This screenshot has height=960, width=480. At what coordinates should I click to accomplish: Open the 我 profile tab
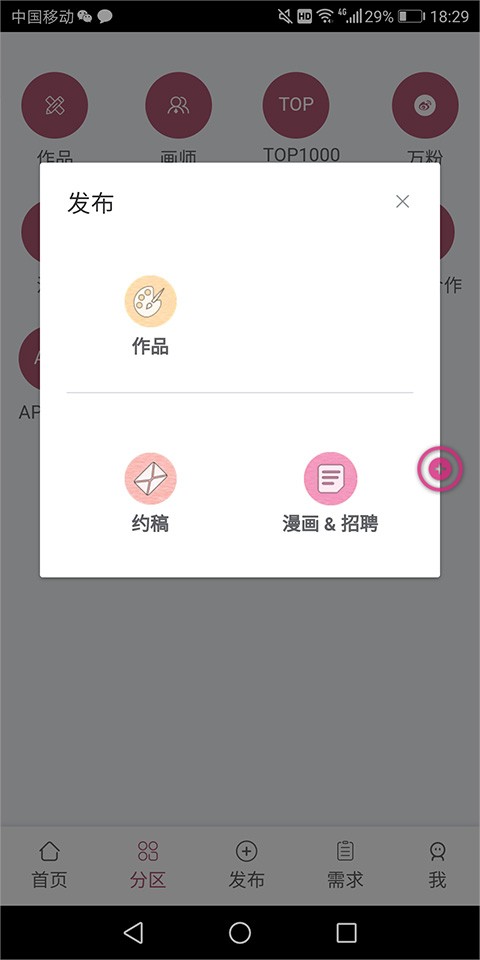(x=437, y=865)
